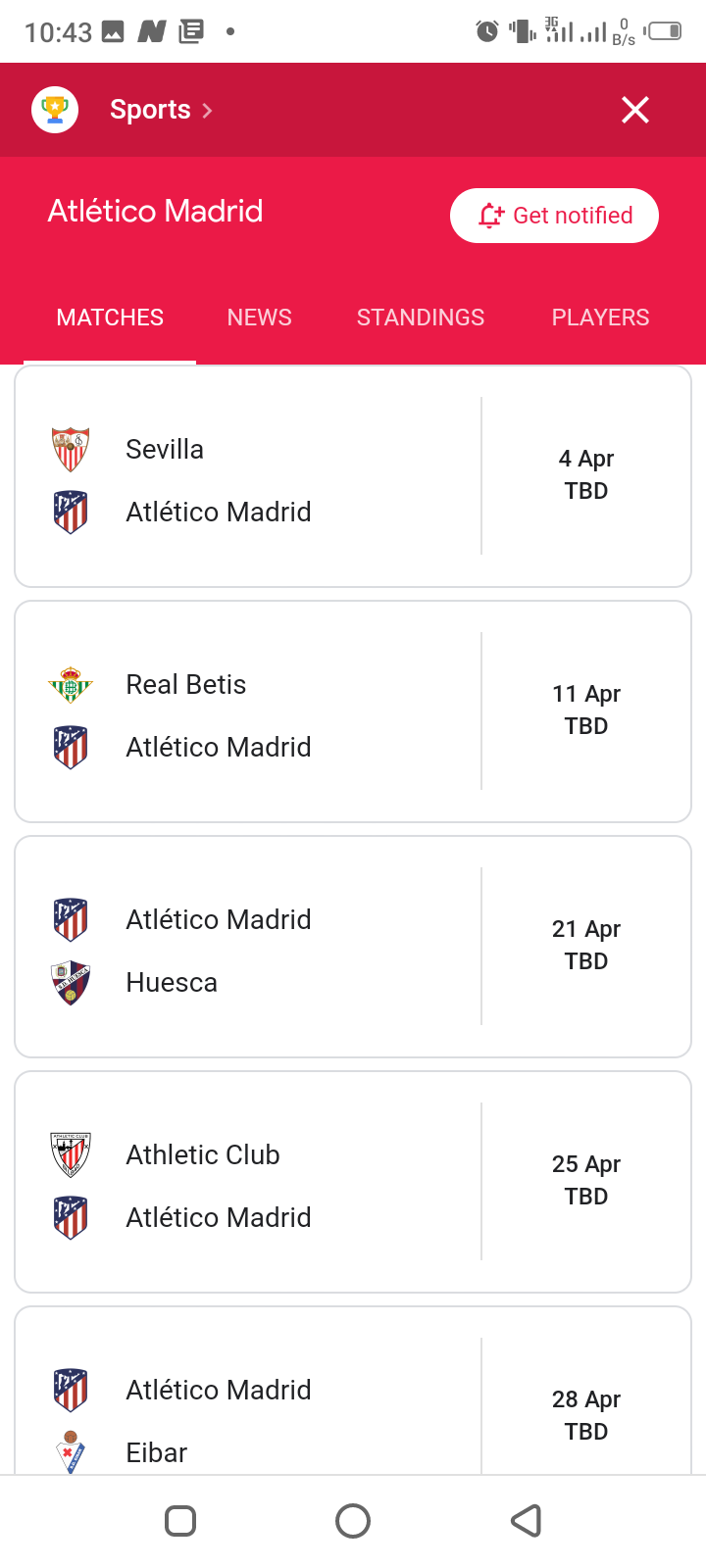
Task: Select the Matches tab
Action: [x=110, y=318]
